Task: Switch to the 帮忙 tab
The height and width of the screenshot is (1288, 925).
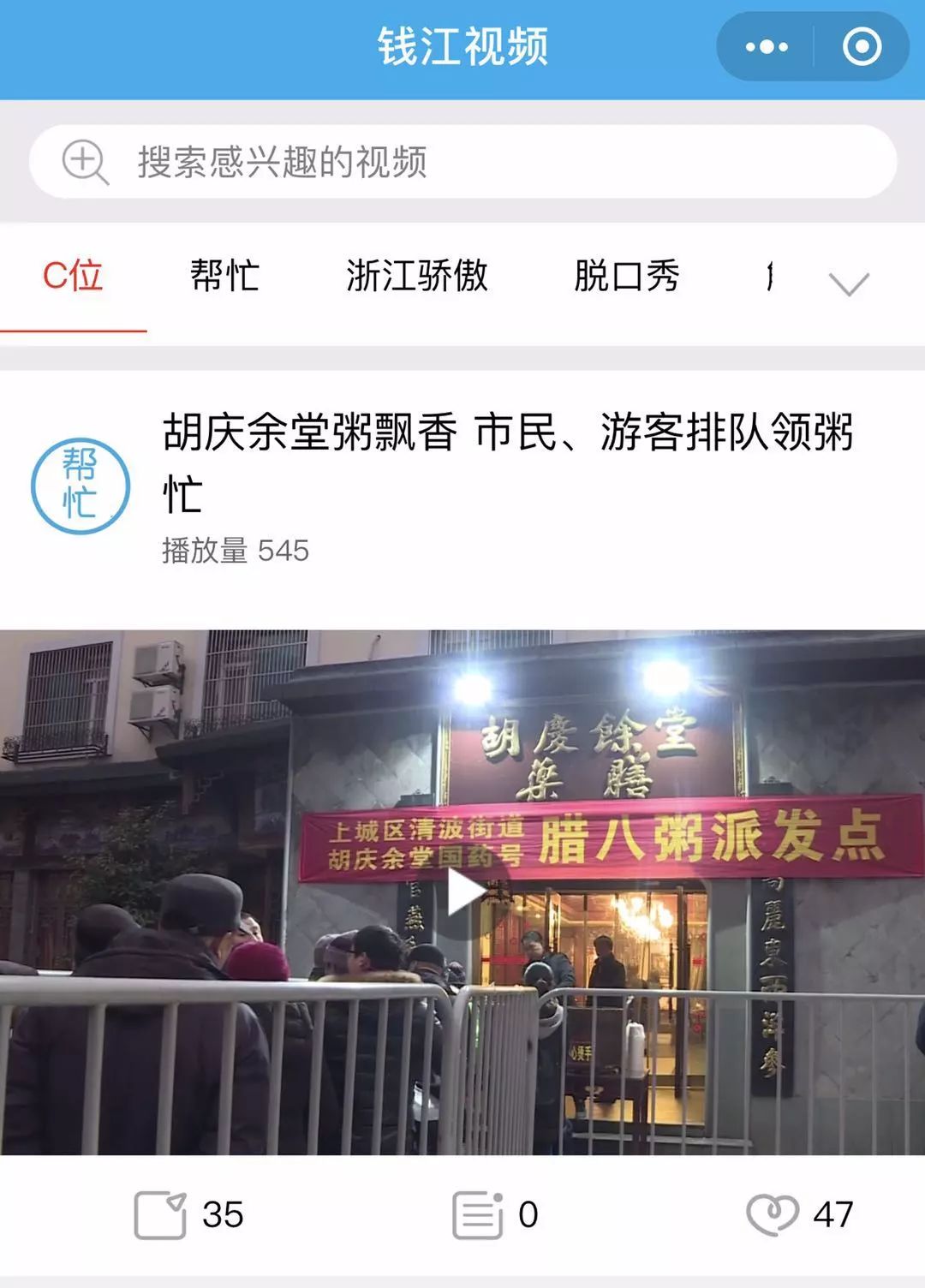Action: point(226,277)
